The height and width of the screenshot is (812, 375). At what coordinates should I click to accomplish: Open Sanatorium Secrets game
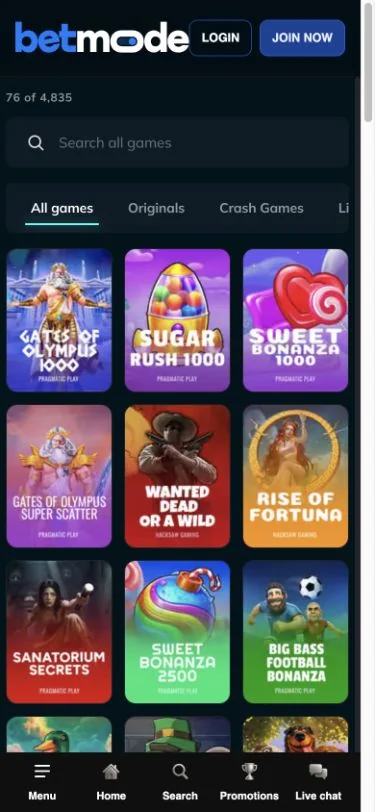coord(59,632)
